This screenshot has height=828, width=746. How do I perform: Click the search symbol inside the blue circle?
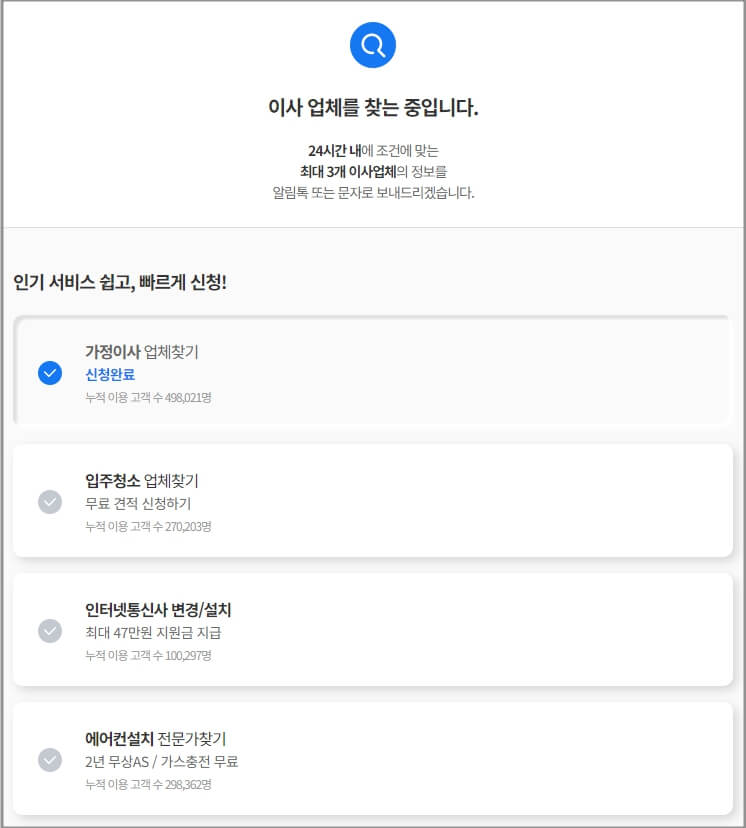(x=373, y=44)
